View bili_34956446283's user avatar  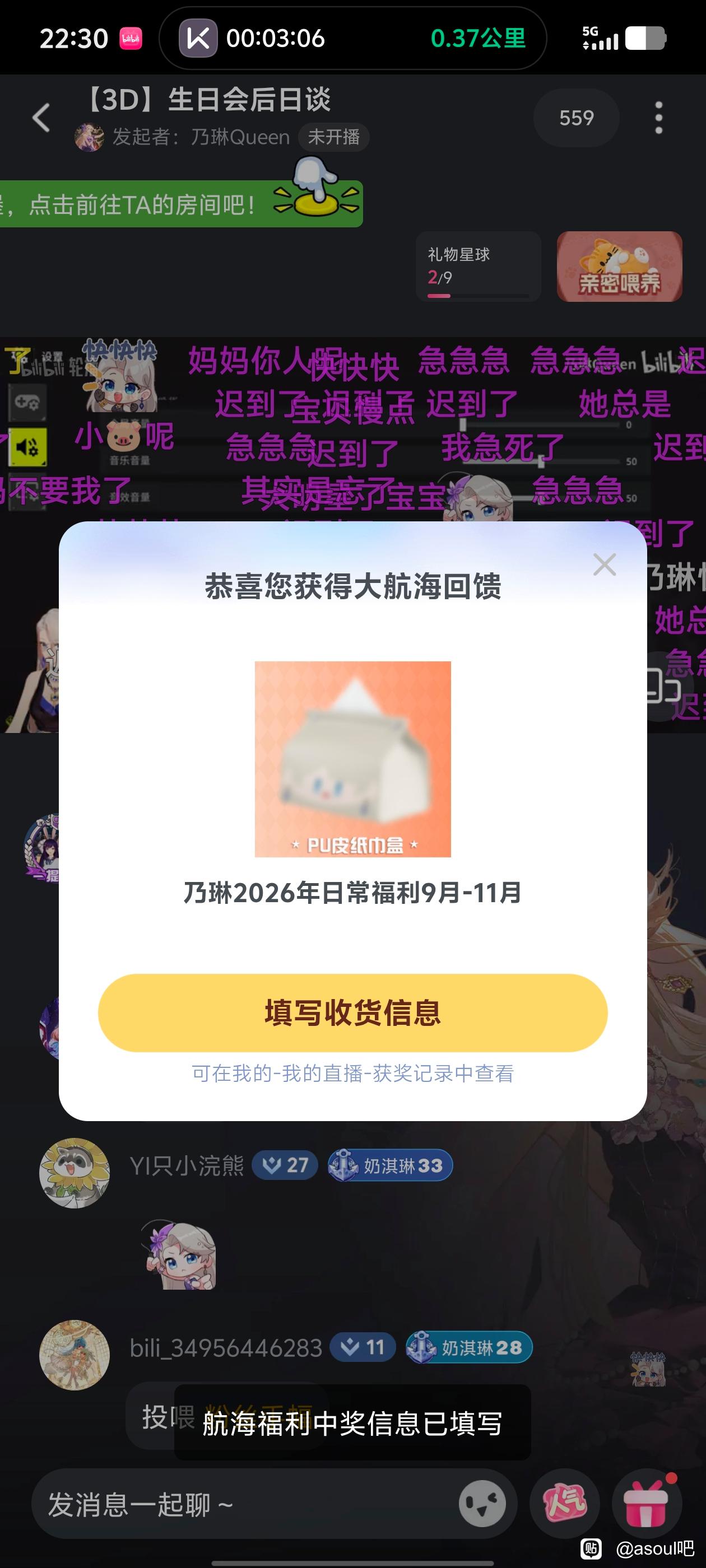(x=75, y=1354)
